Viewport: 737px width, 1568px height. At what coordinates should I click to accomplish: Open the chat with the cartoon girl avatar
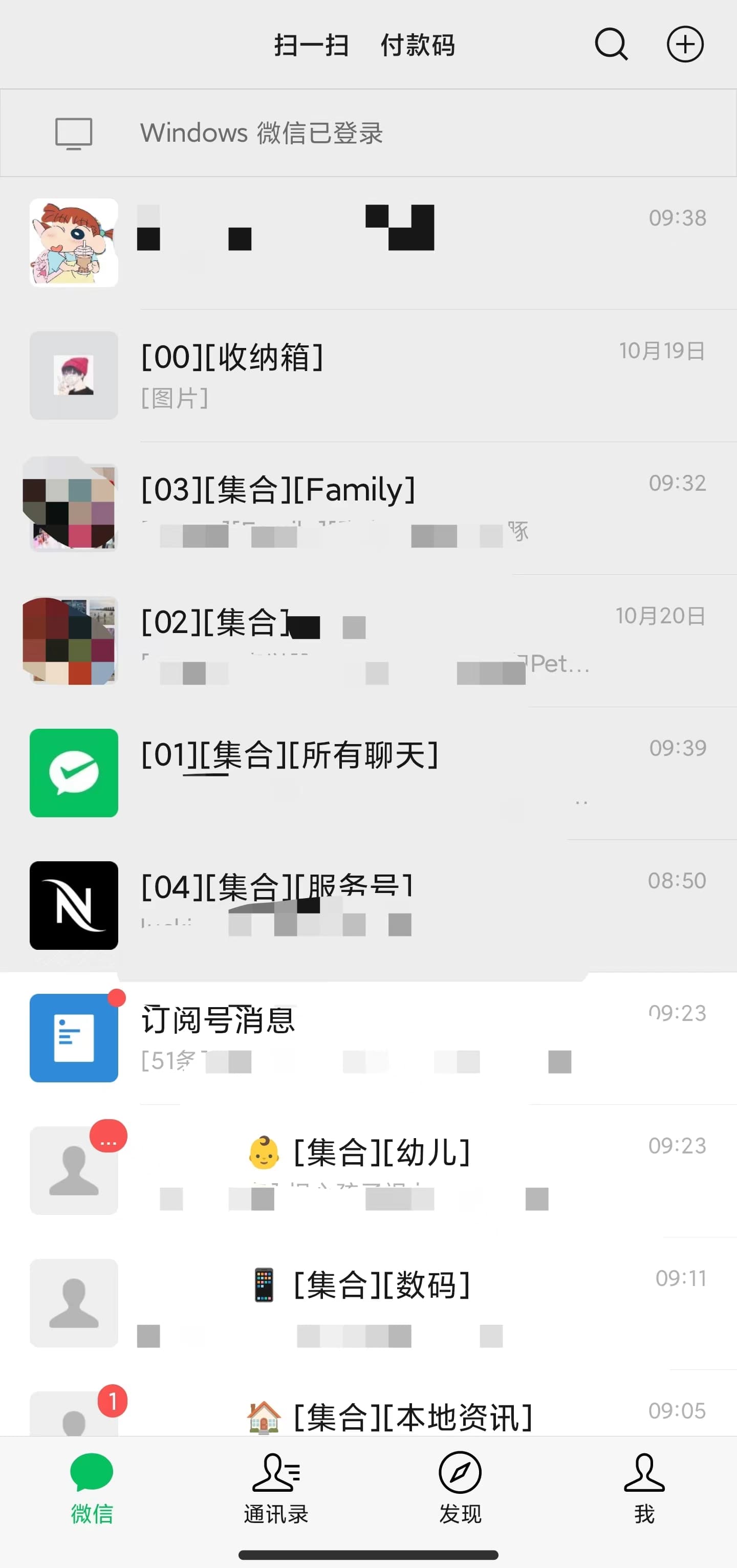point(368,243)
